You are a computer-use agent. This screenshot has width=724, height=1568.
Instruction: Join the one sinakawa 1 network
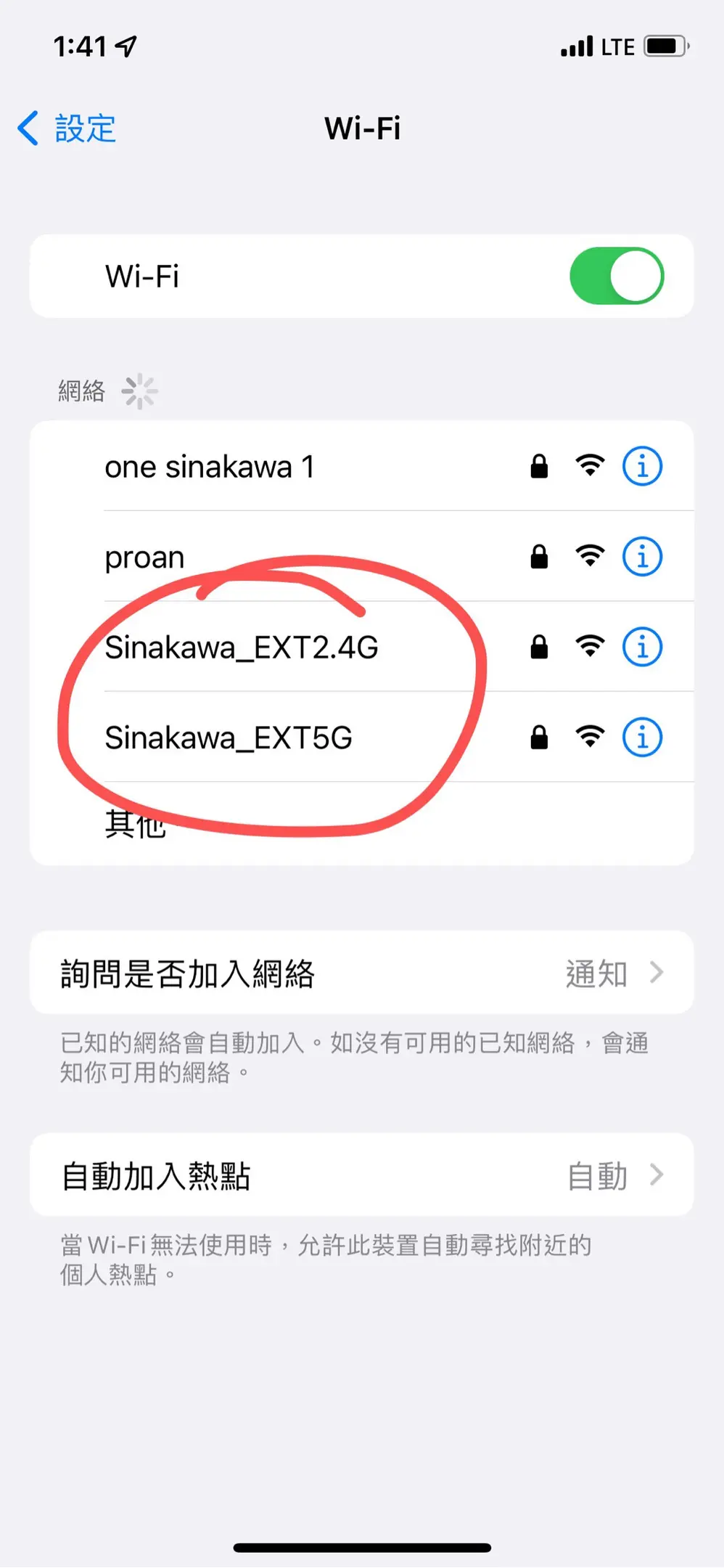point(210,467)
